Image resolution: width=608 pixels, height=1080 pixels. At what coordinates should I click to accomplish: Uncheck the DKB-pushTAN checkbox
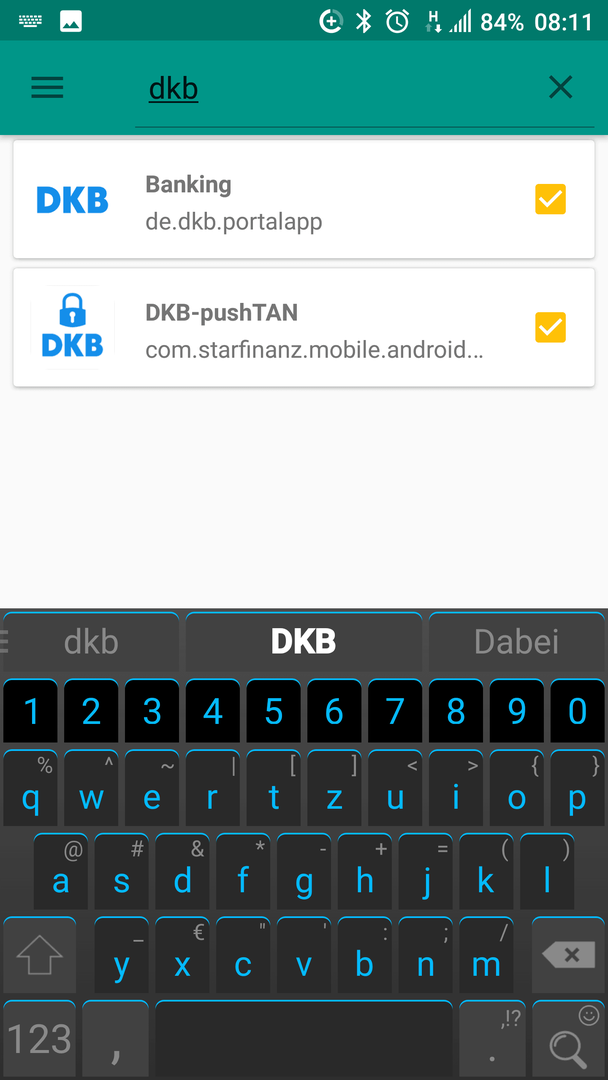(x=551, y=327)
